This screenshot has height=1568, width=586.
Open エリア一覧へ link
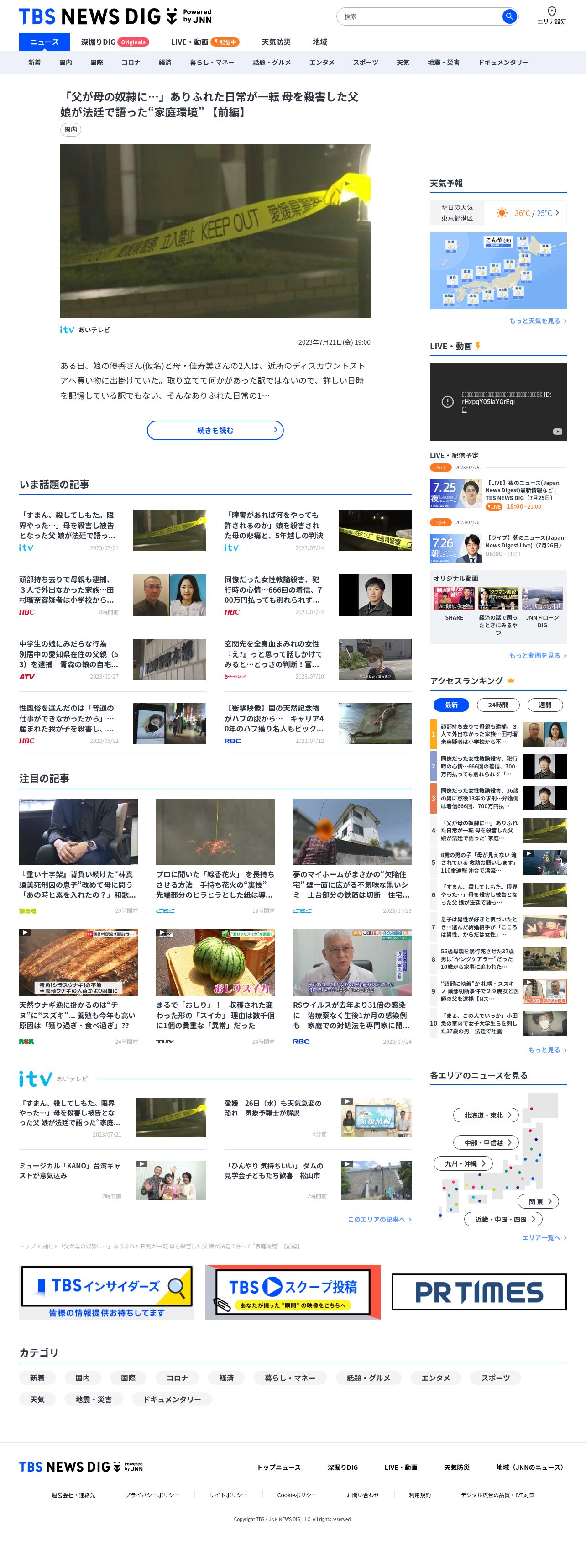point(544,1237)
